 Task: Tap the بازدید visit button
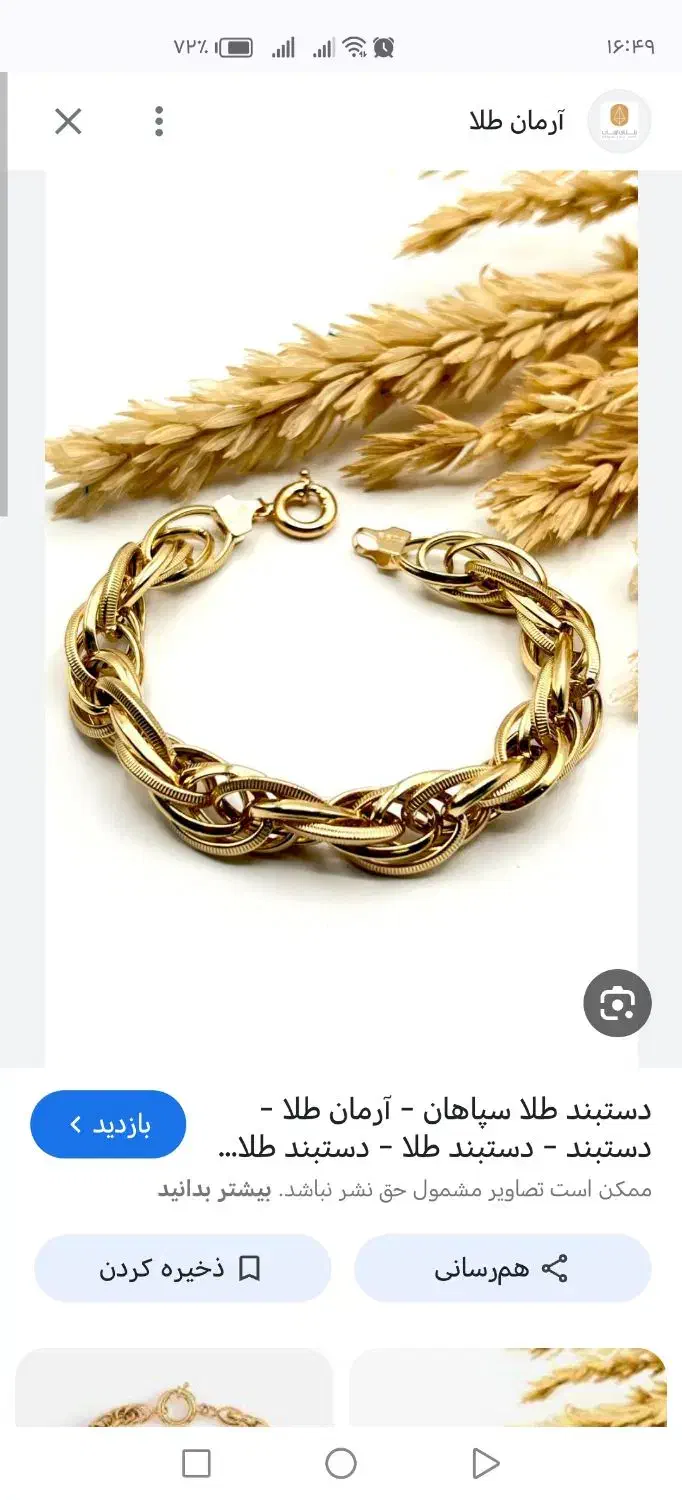coord(108,1124)
